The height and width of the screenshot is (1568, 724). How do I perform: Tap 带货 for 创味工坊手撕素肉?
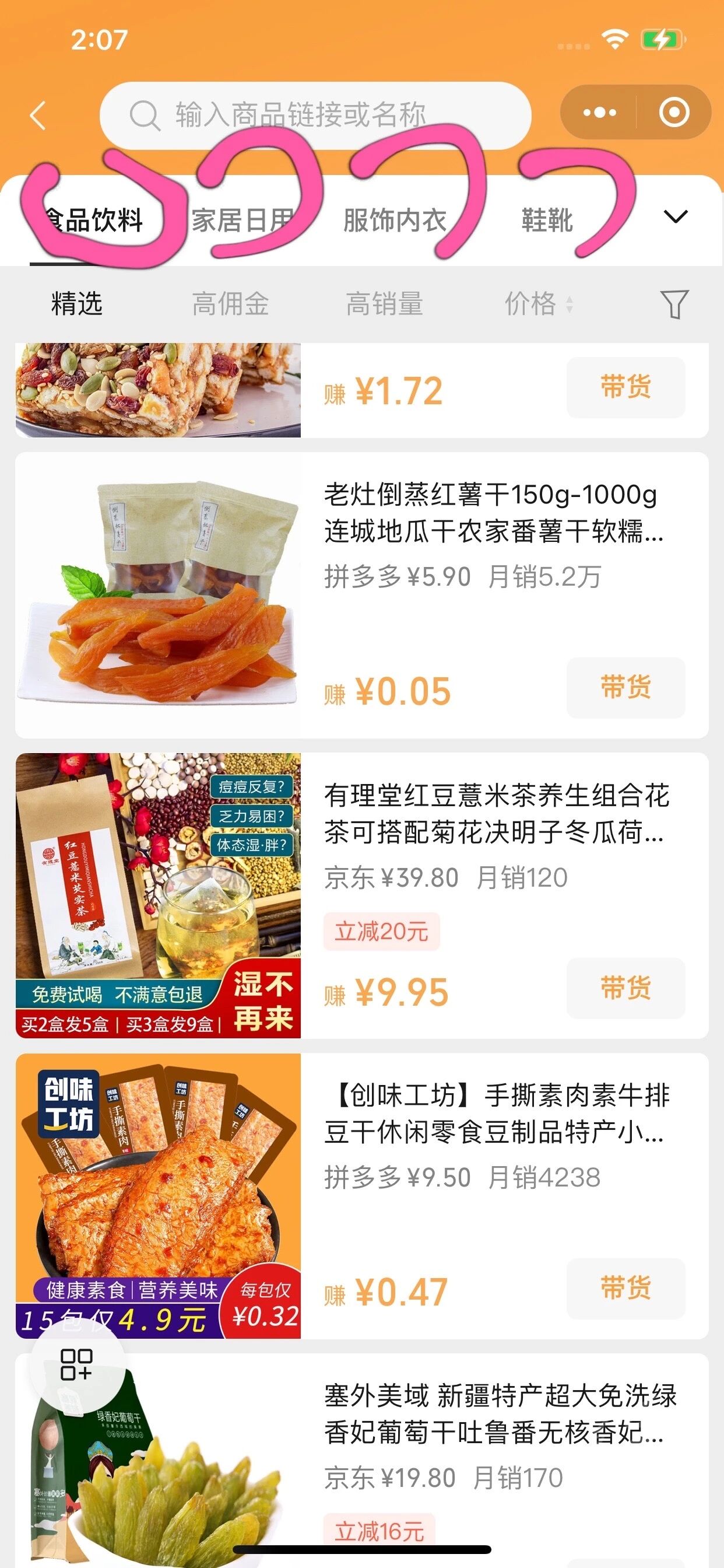click(x=625, y=1287)
